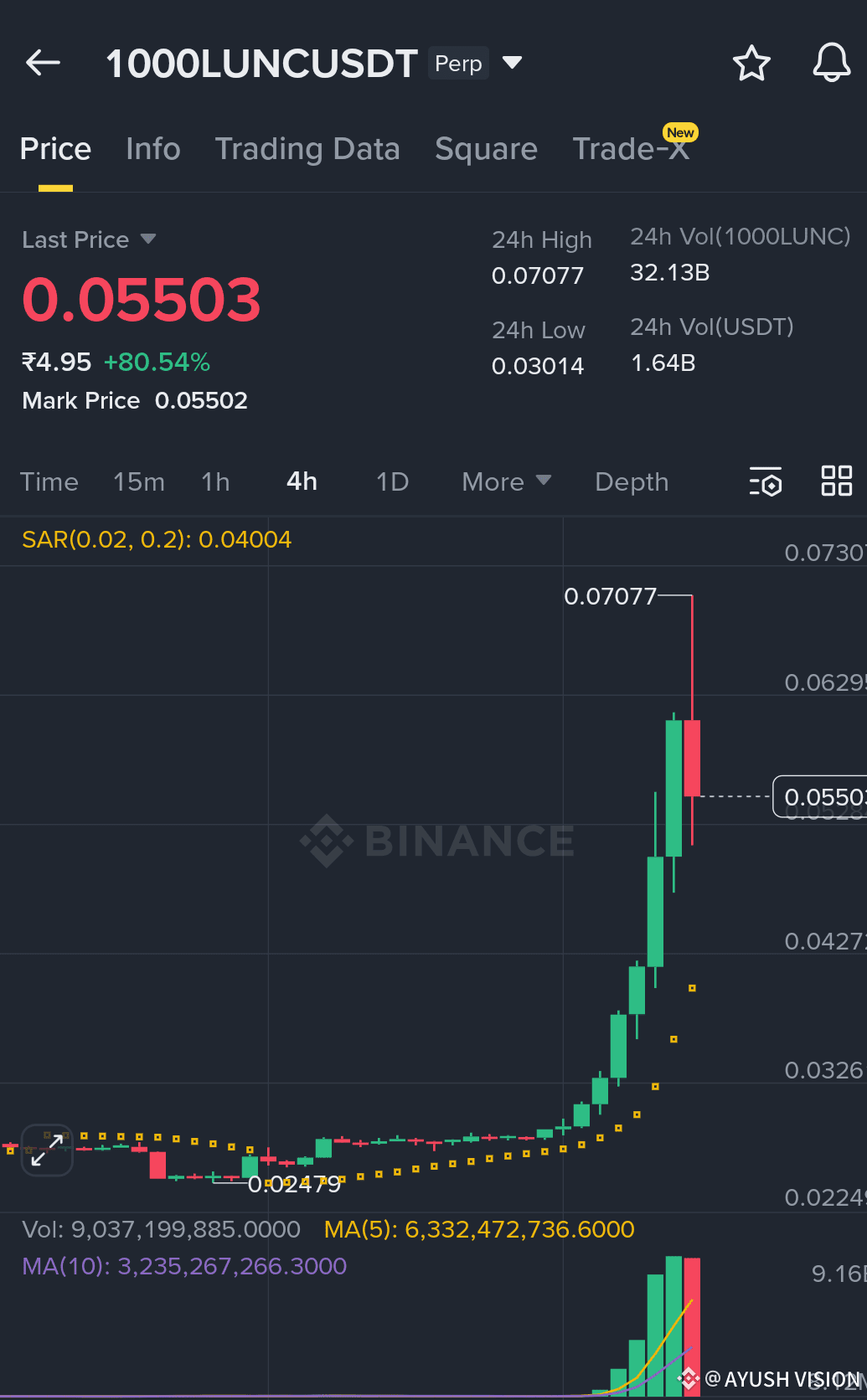
Task: Add pair to favorites with star
Action: (x=751, y=64)
